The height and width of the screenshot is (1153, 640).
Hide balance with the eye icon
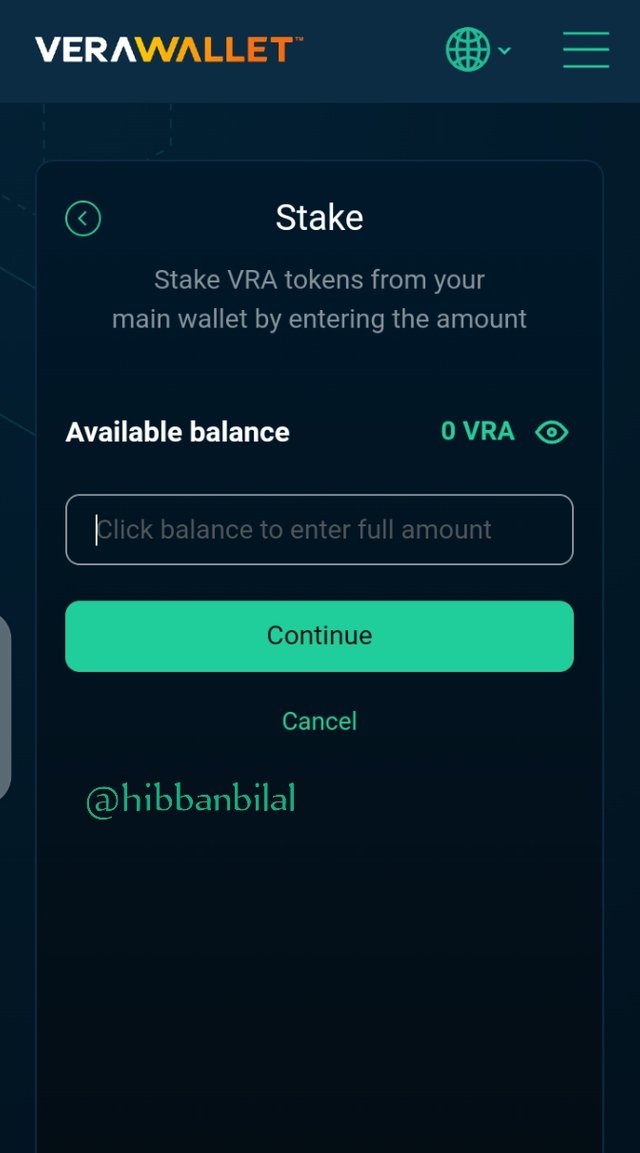552,432
